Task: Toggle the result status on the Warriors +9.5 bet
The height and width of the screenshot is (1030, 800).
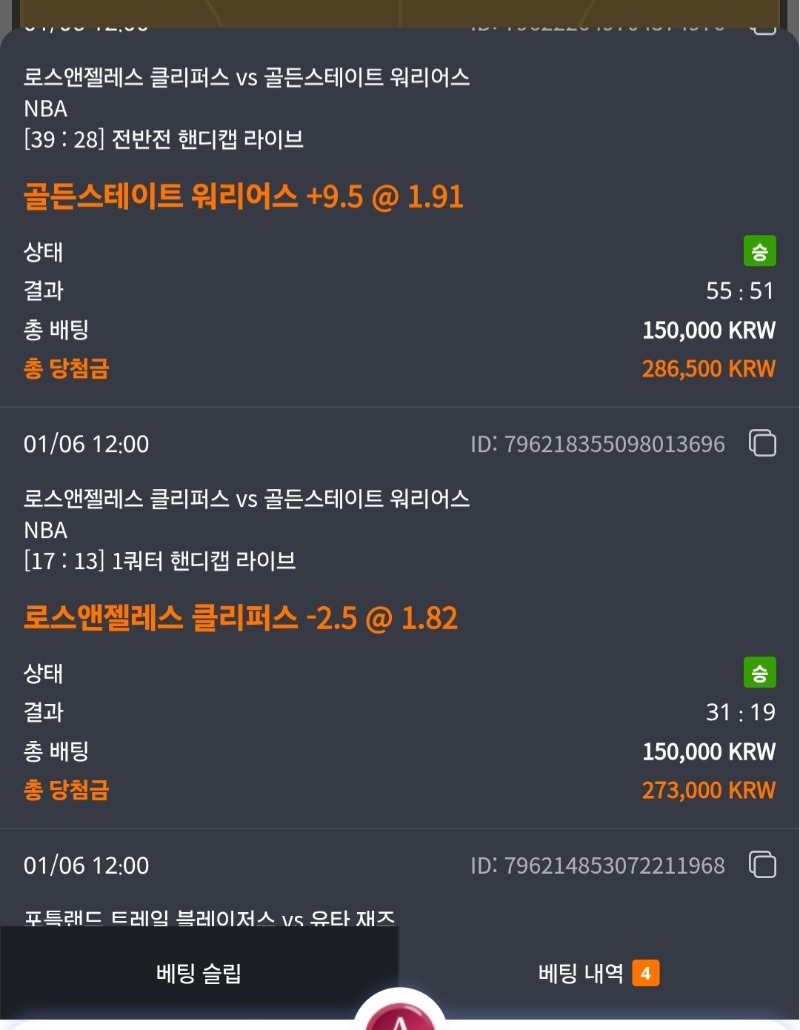Action: pyautogui.click(x=760, y=252)
